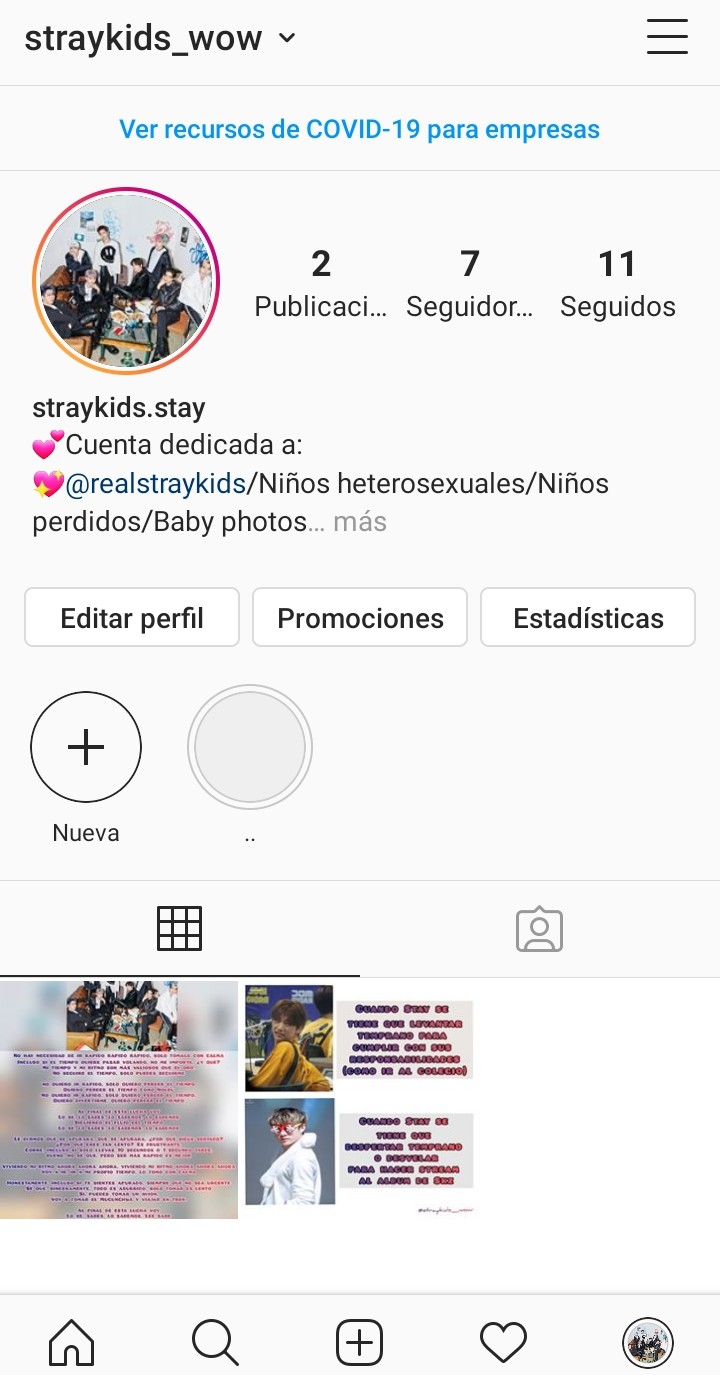Screen dimensions: 720x1375
Task: Open the activity heart tab
Action: point(503,1341)
